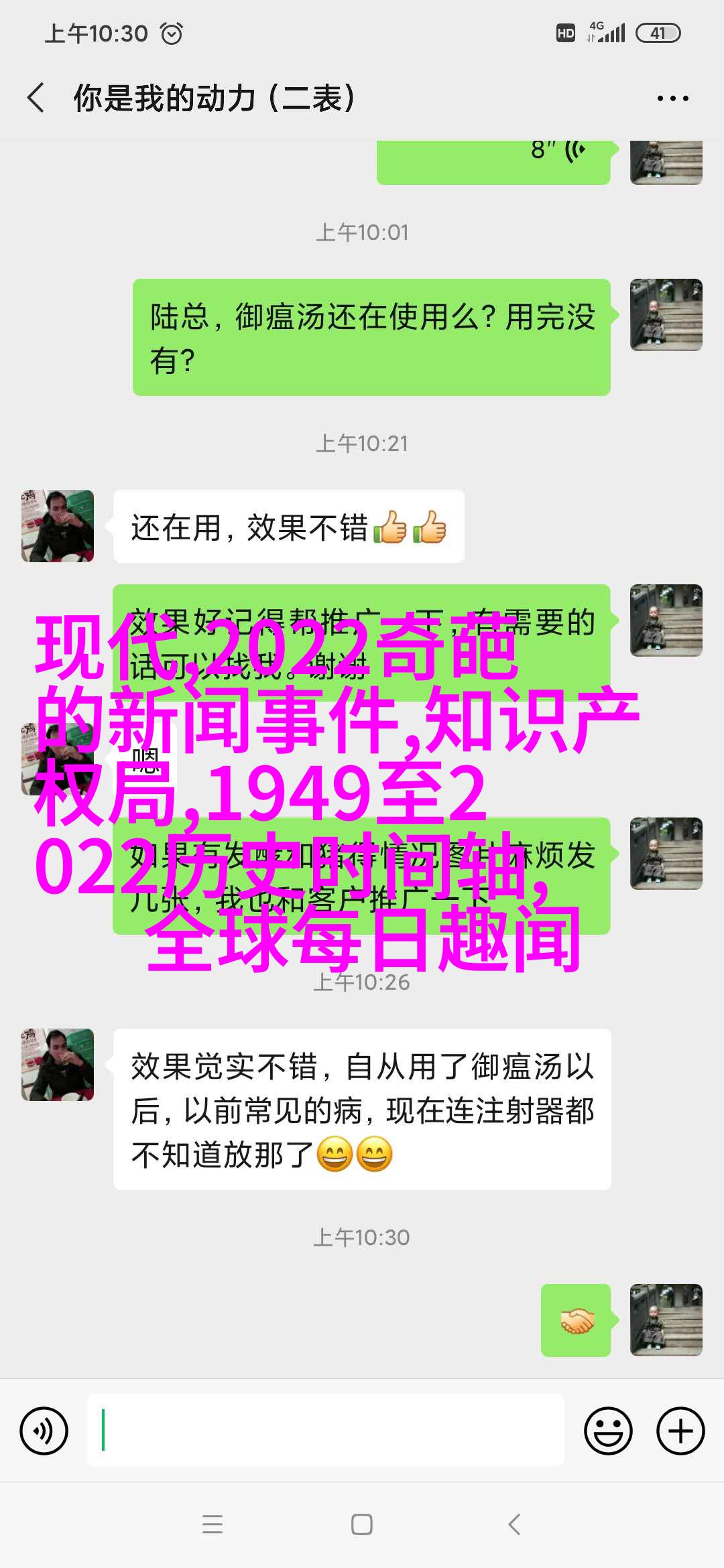Go back from the chat conversation
Image resolution: width=724 pixels, height=1568 pixels.
(x=36, y=99)
